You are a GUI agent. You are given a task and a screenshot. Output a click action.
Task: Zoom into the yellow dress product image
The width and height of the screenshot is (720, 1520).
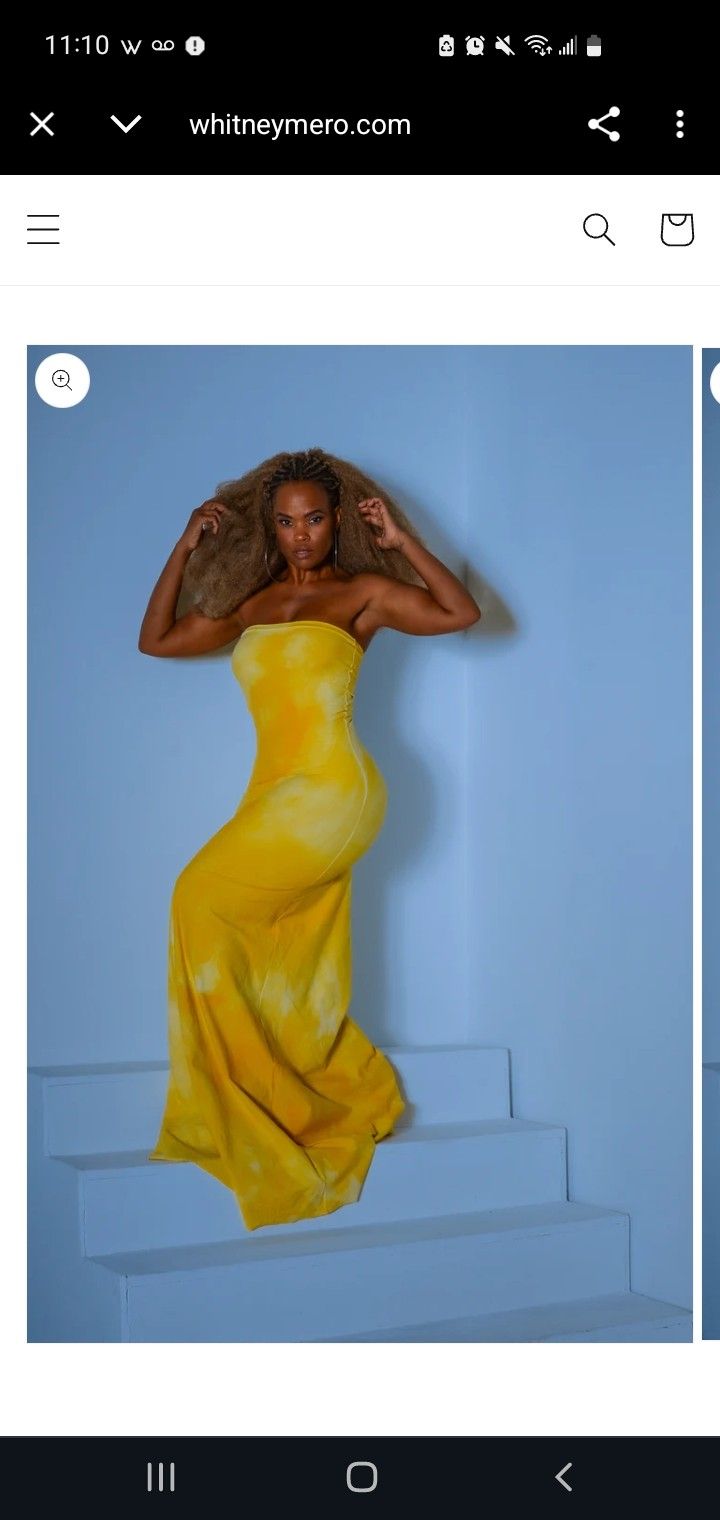point(63,380)
